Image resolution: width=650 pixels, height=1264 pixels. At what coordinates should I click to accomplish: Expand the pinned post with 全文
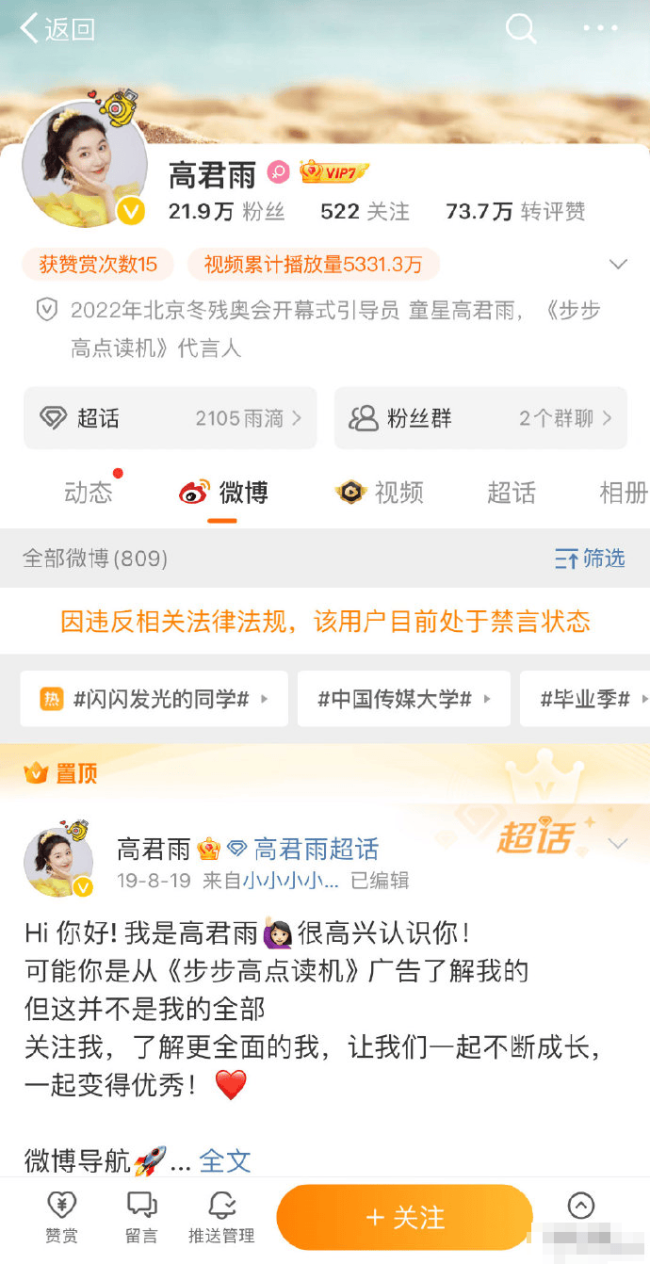tap(225, 1160)
